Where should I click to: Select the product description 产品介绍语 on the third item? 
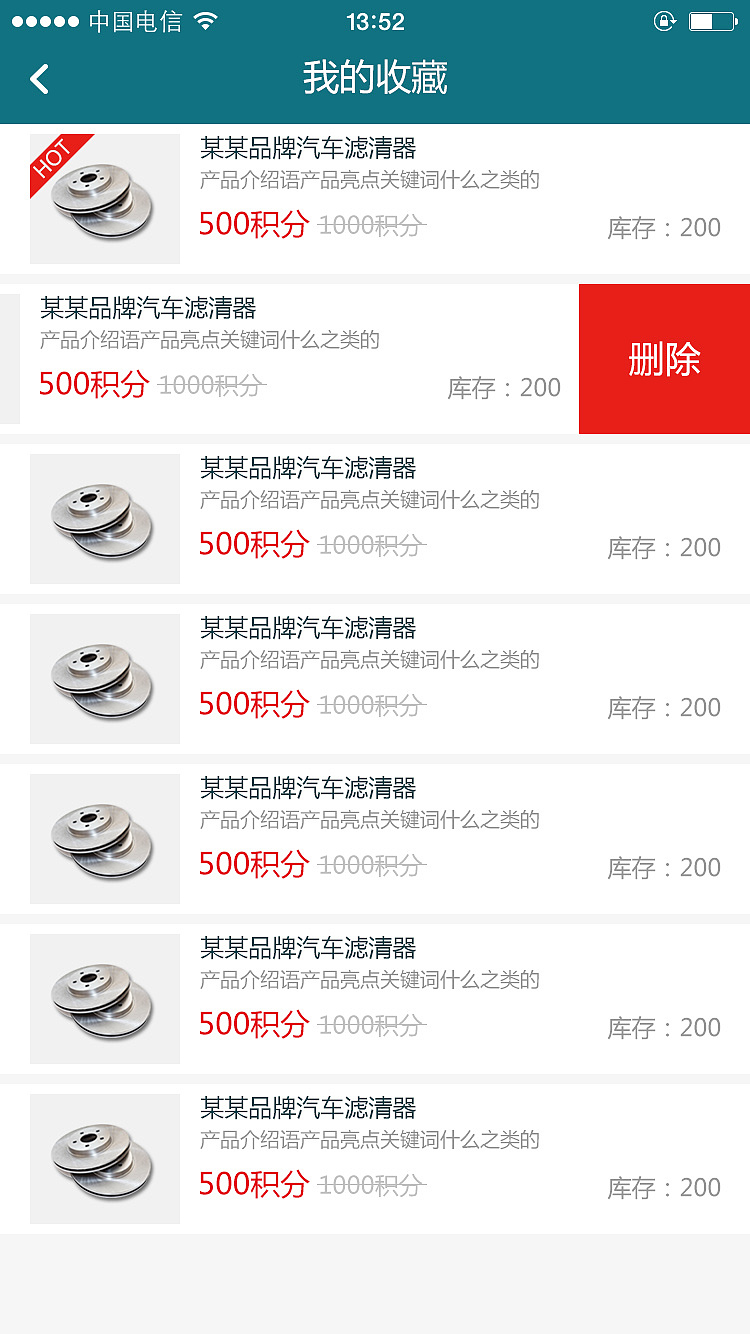(369, 500)
